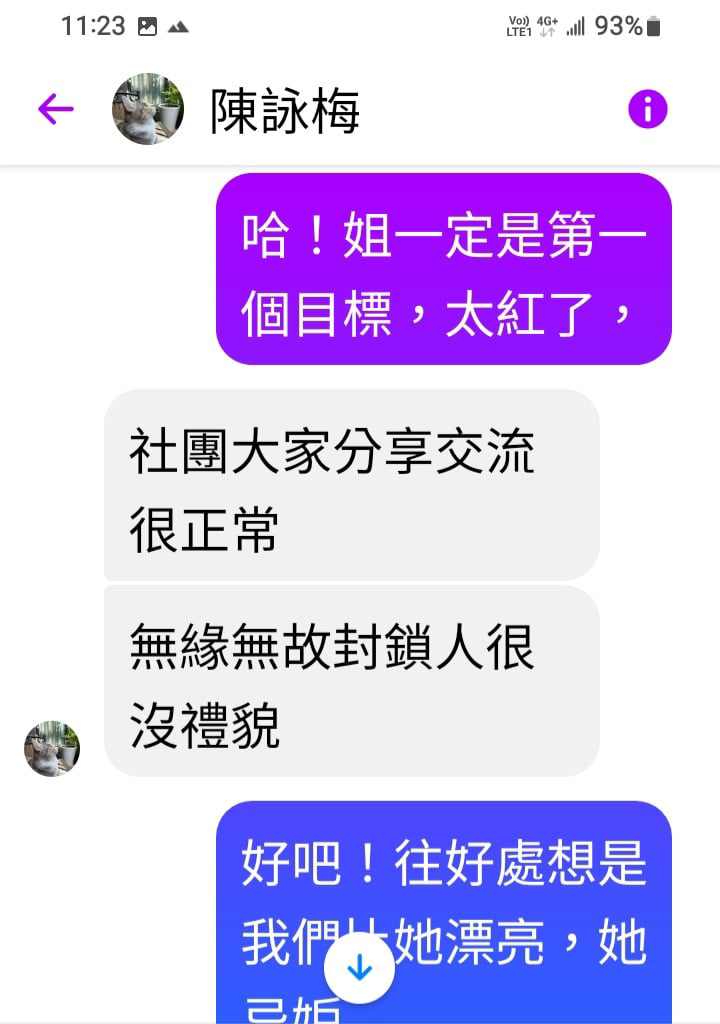Go back with the purple arrow
This screenshot has width=720, height=1024.
point(56,109)
